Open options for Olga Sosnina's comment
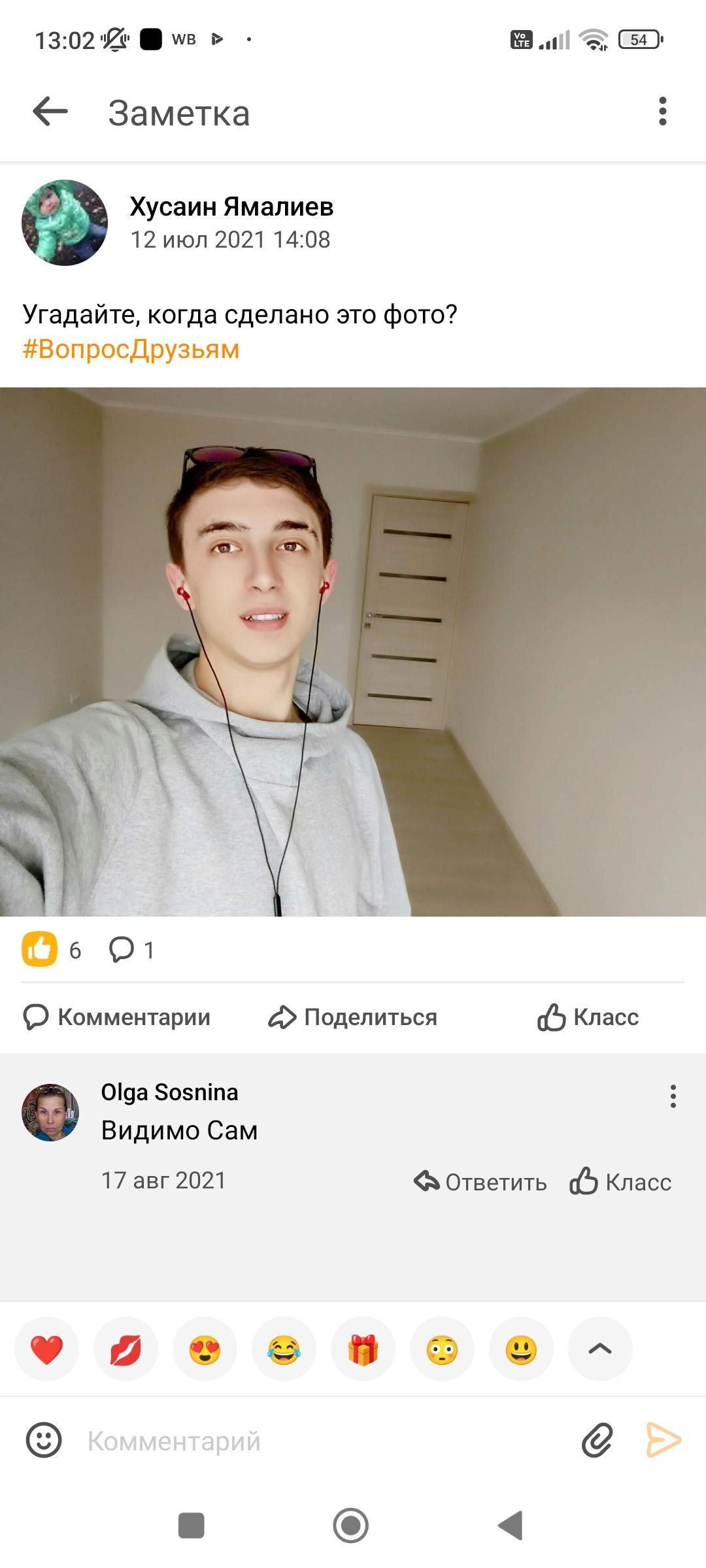The width and height of the screenshot is (706, 1568). pyautogui.click(x=673, y=1096)
